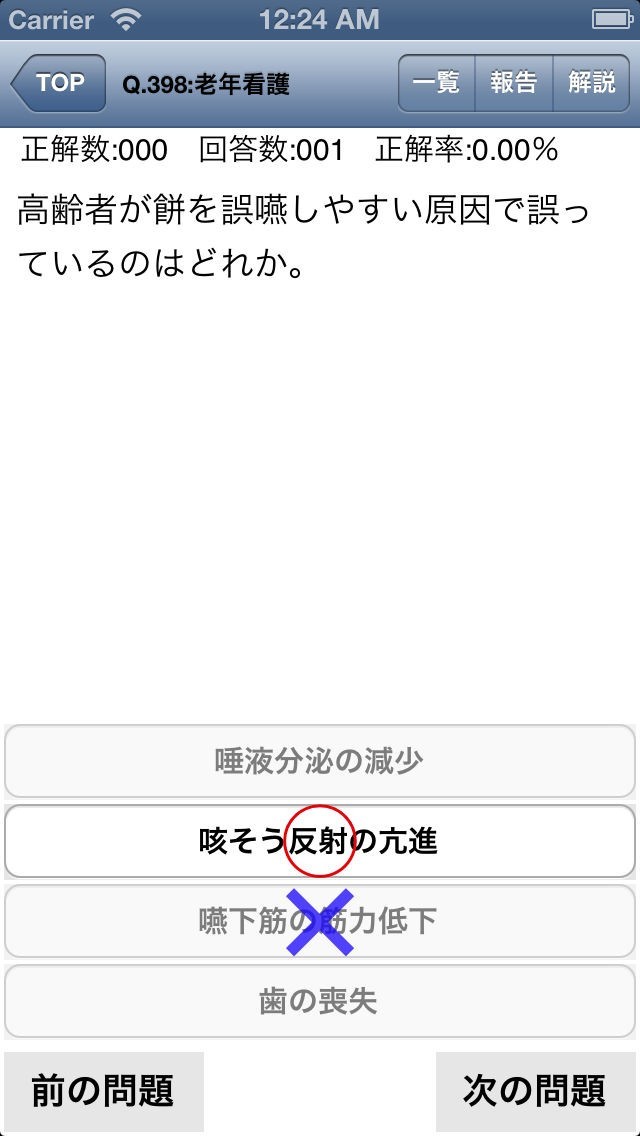Go to 前の問題 previous question
The width and height of the screenshot is (640, 1136).
[104, 1091]
